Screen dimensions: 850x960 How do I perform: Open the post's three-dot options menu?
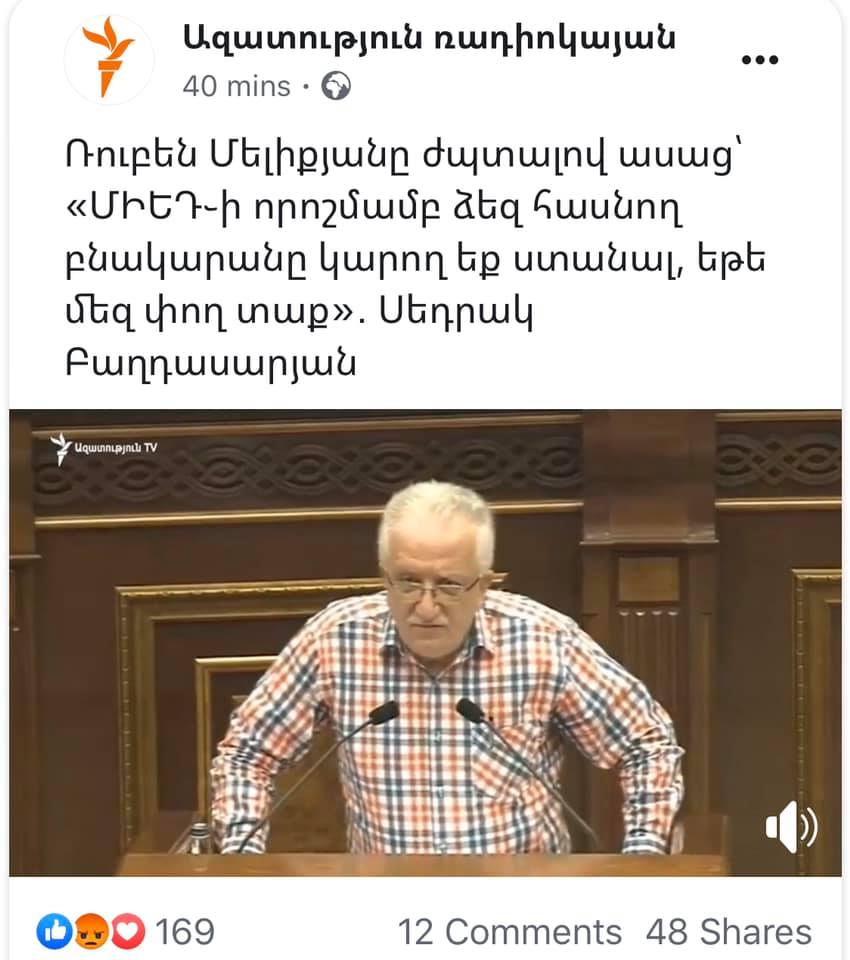click(759, 59)
